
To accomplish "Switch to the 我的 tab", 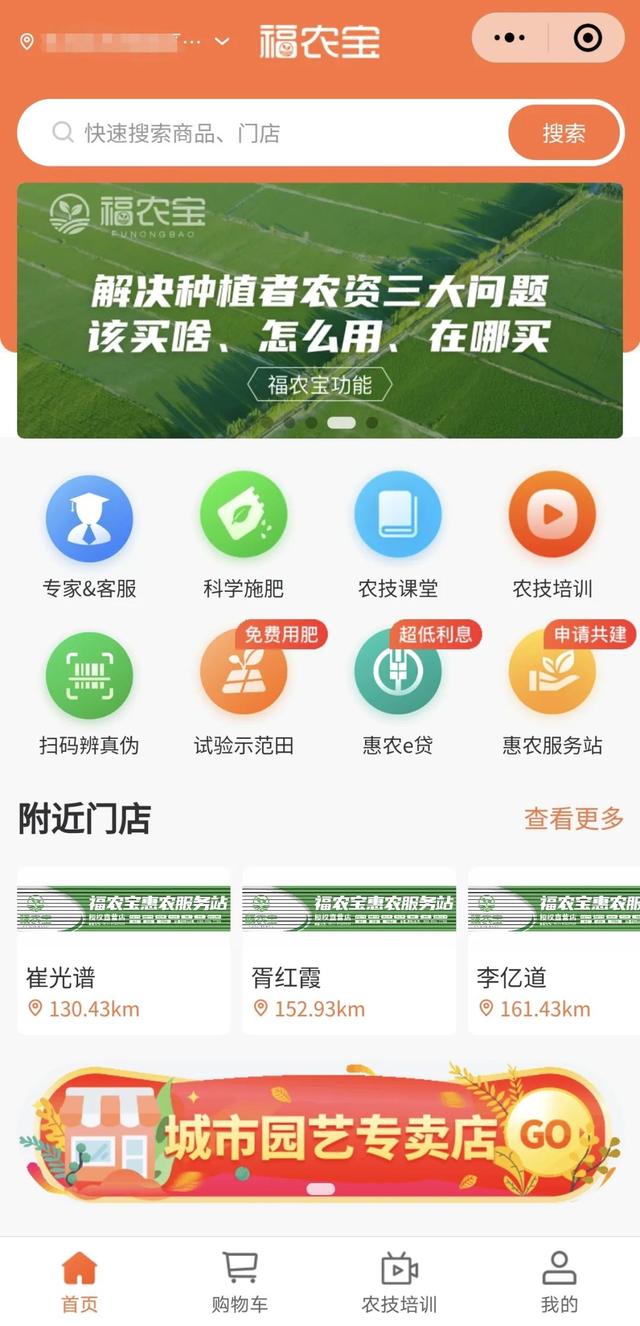I will (x=559, y=1282).
